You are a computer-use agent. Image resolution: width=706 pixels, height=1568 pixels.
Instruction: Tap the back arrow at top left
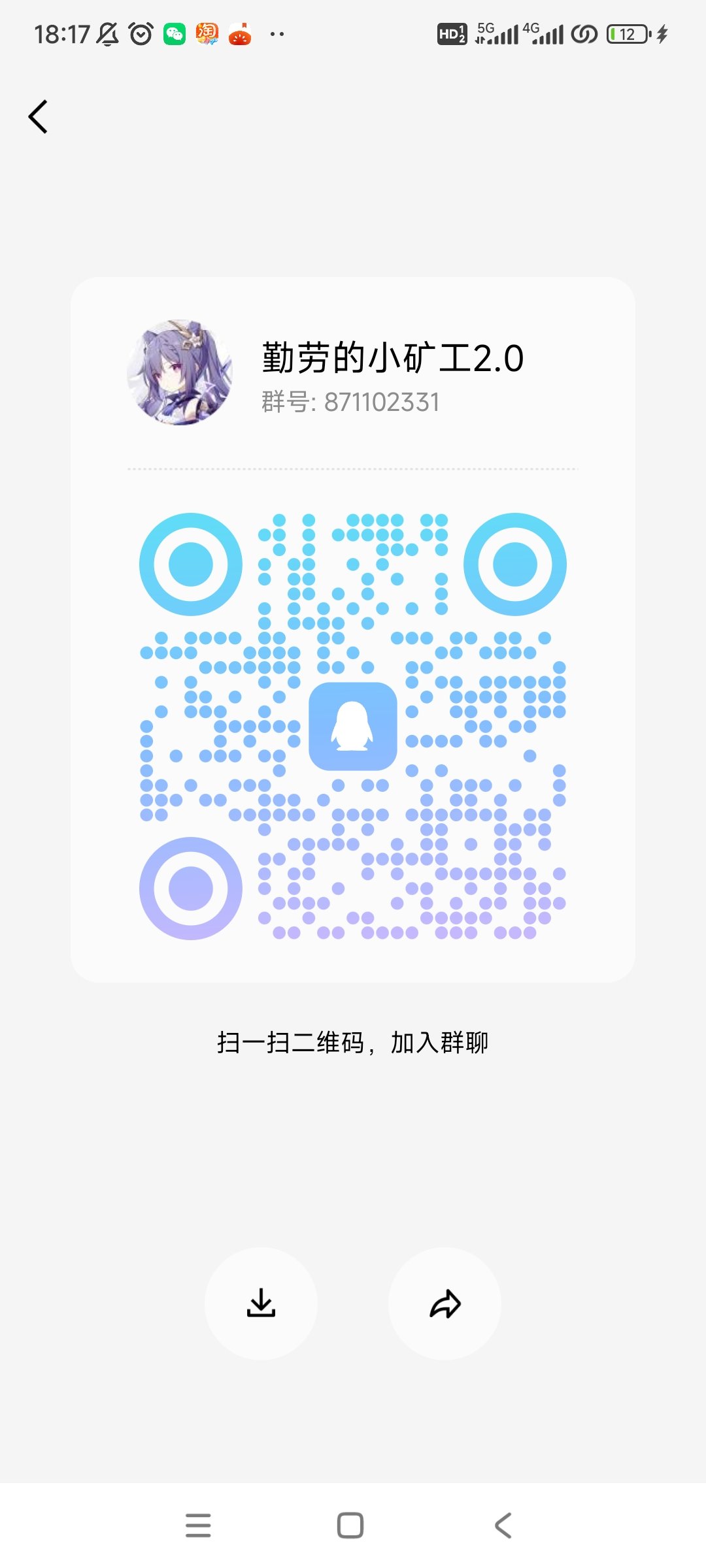tap(38, 116)
